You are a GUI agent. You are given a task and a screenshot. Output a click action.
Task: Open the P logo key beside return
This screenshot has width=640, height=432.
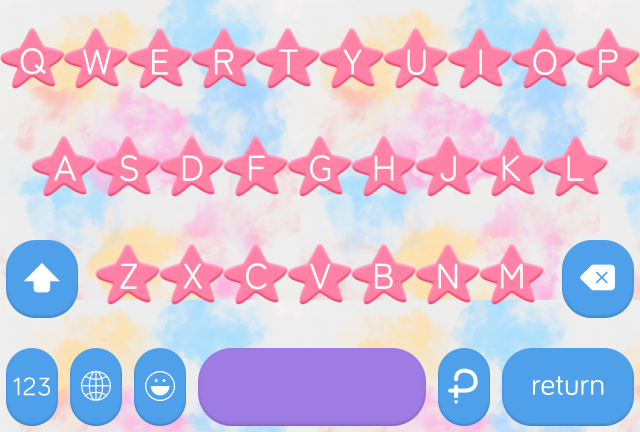pos(463,386)
